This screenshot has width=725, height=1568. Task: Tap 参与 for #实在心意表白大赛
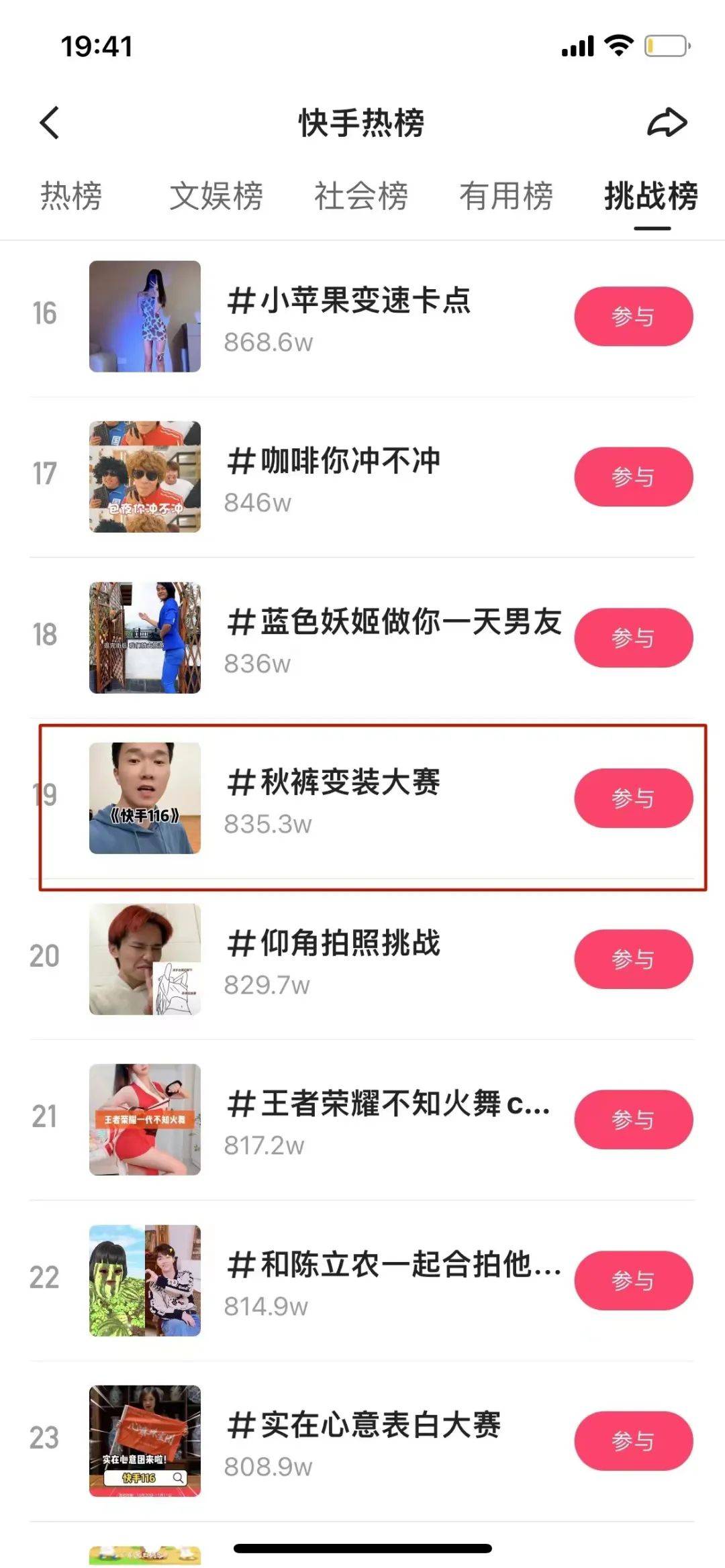coord(633,1441)
